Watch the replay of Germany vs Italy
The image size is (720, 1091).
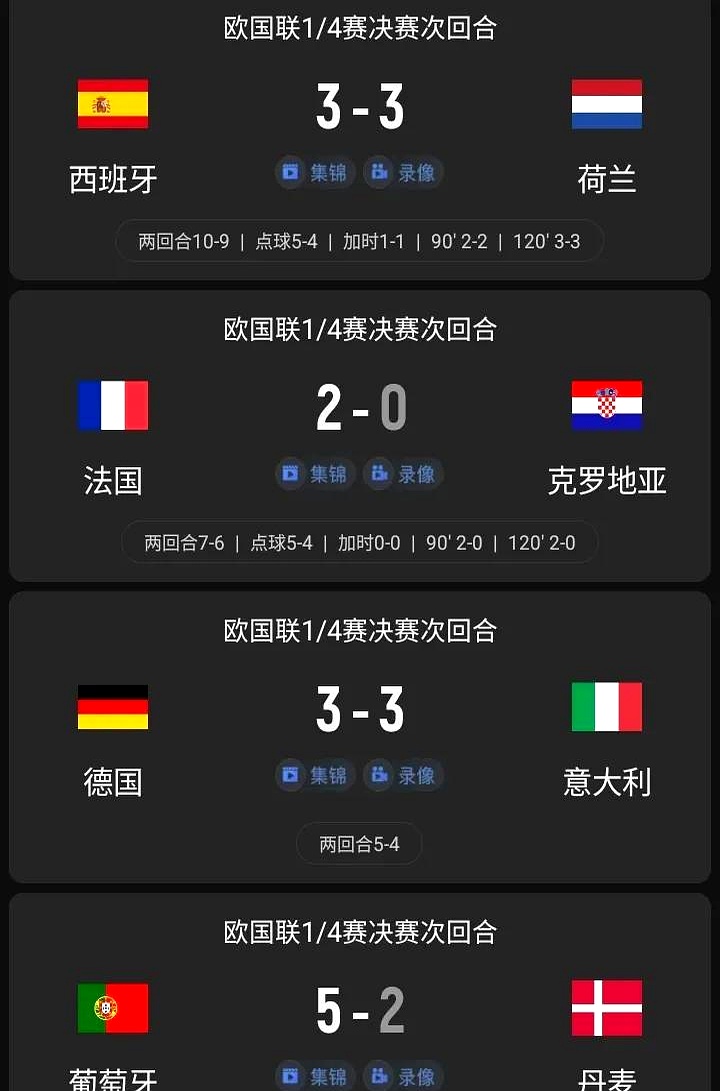[x=404, y=775]
